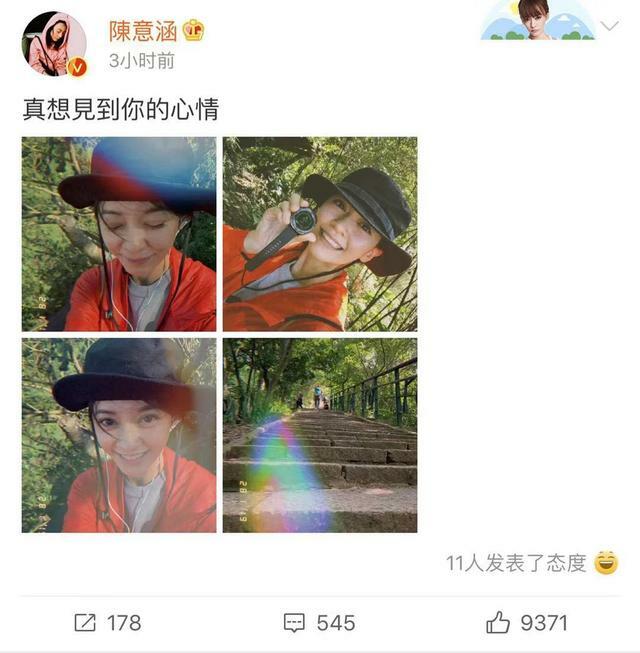Open the username 陳意涵 link
640x653 pixels.
(x=142, y=30)
